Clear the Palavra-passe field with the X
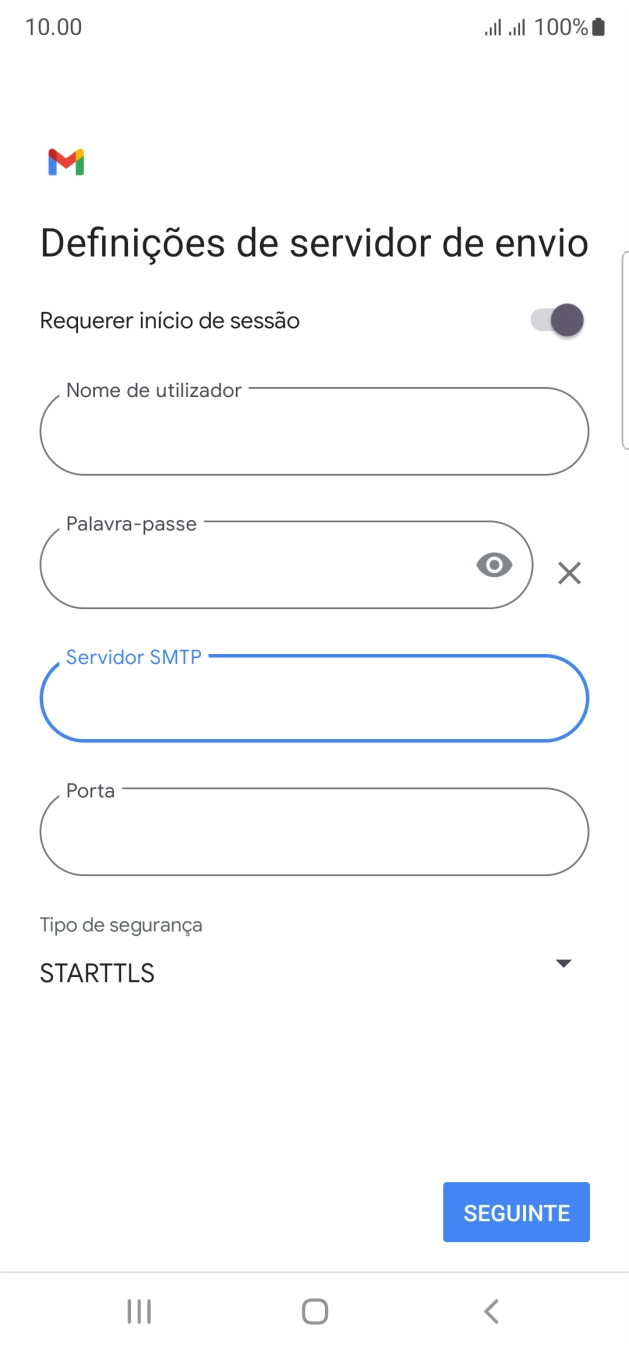This screenshot has height=1350, width=629. coord(569,573)
